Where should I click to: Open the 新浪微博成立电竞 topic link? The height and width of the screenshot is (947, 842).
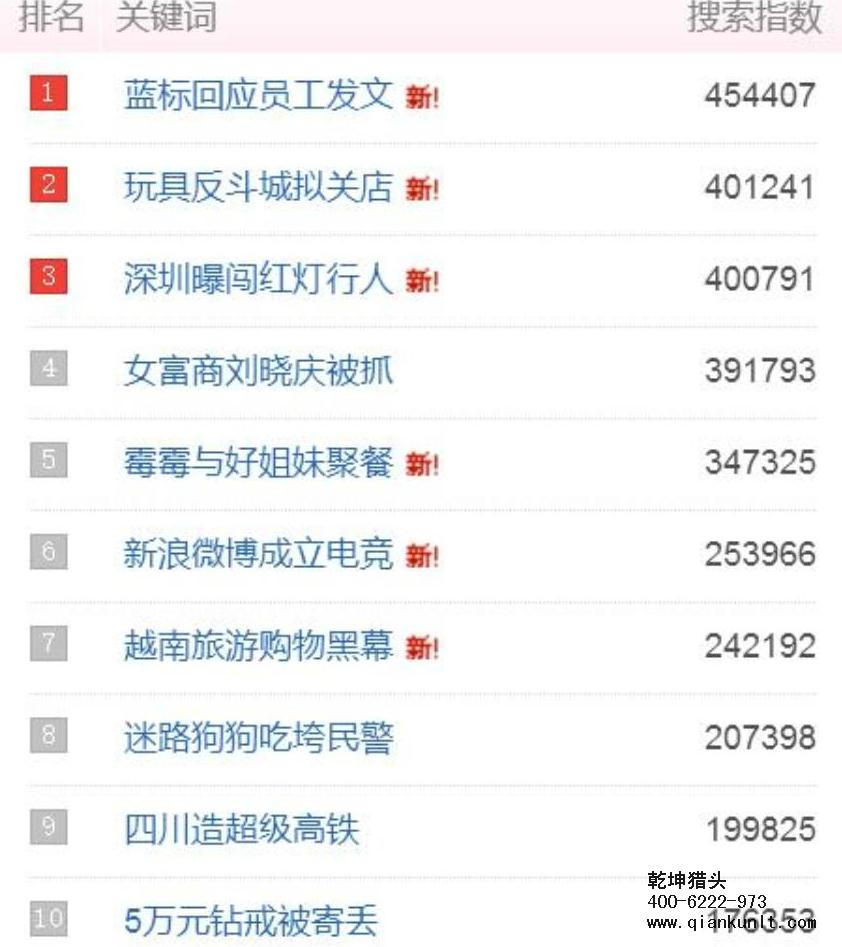258,554
